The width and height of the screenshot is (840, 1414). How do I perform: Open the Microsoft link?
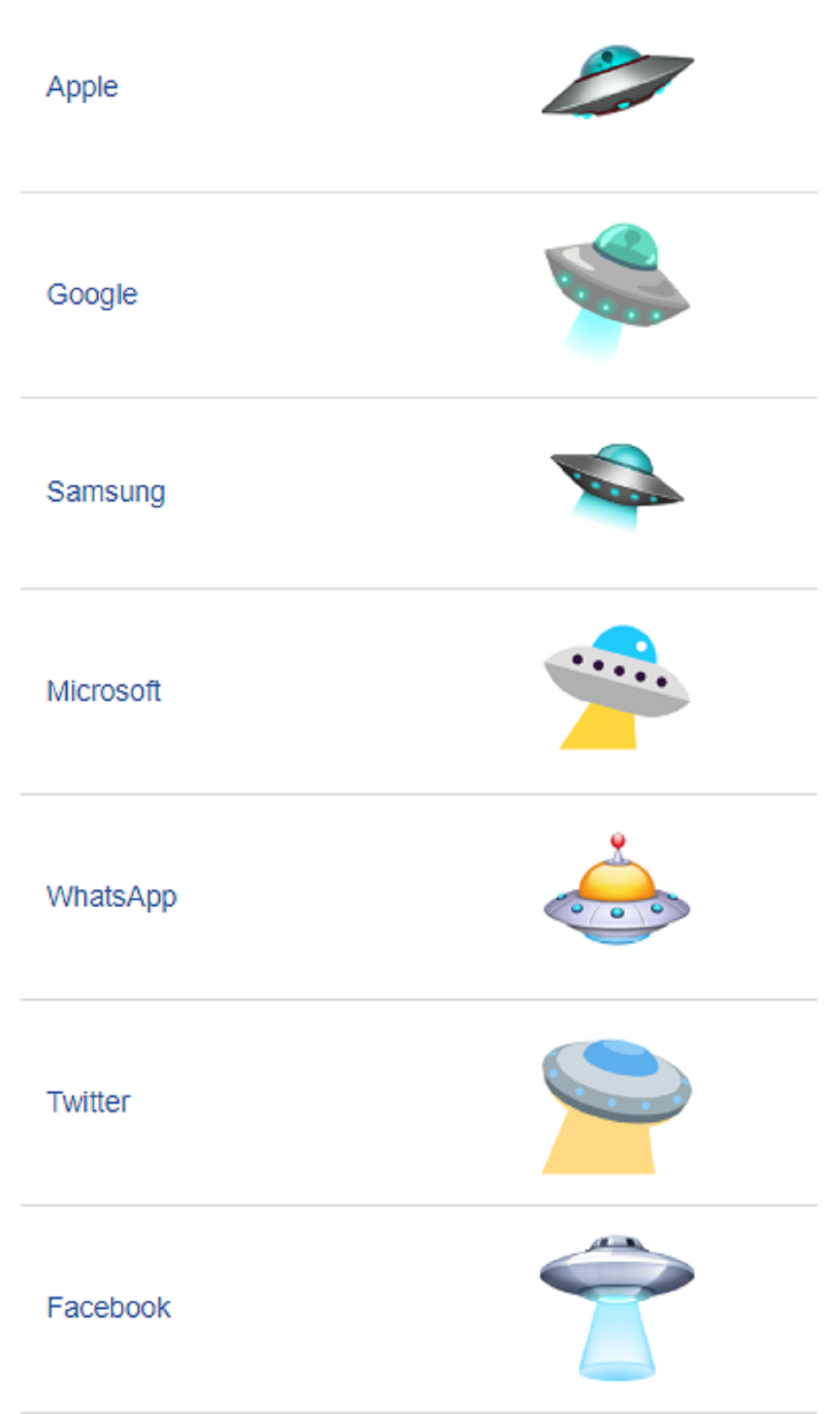[x=104, y=691]
